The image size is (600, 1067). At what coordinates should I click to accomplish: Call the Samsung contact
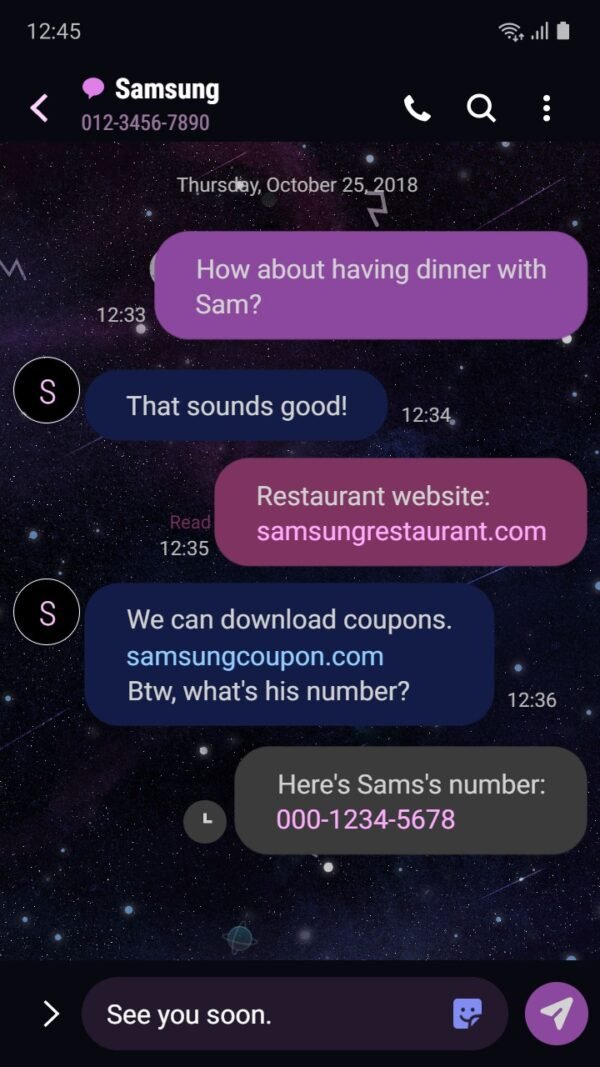coord(417,108)
